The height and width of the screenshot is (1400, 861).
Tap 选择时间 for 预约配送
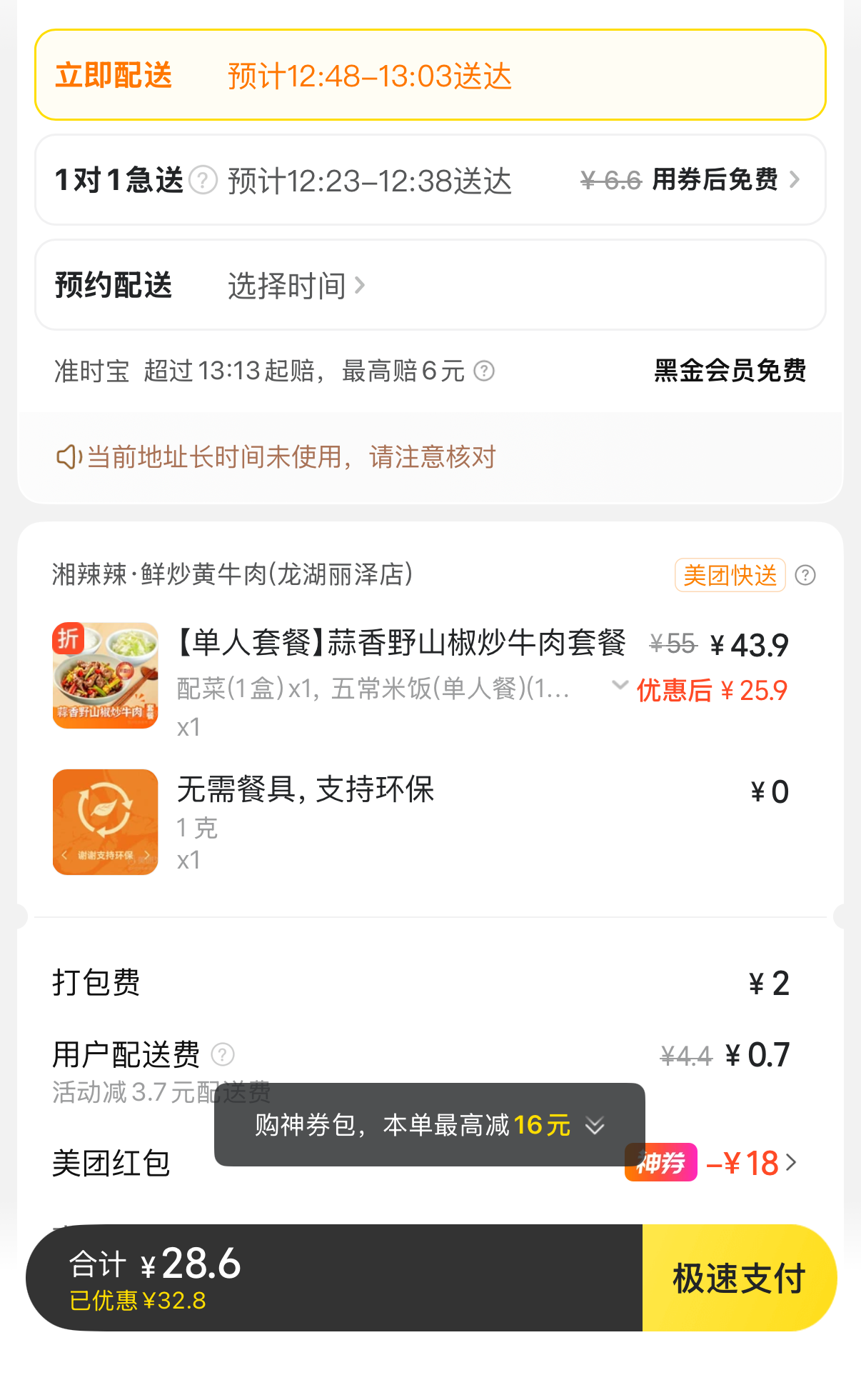pos(296,286)
